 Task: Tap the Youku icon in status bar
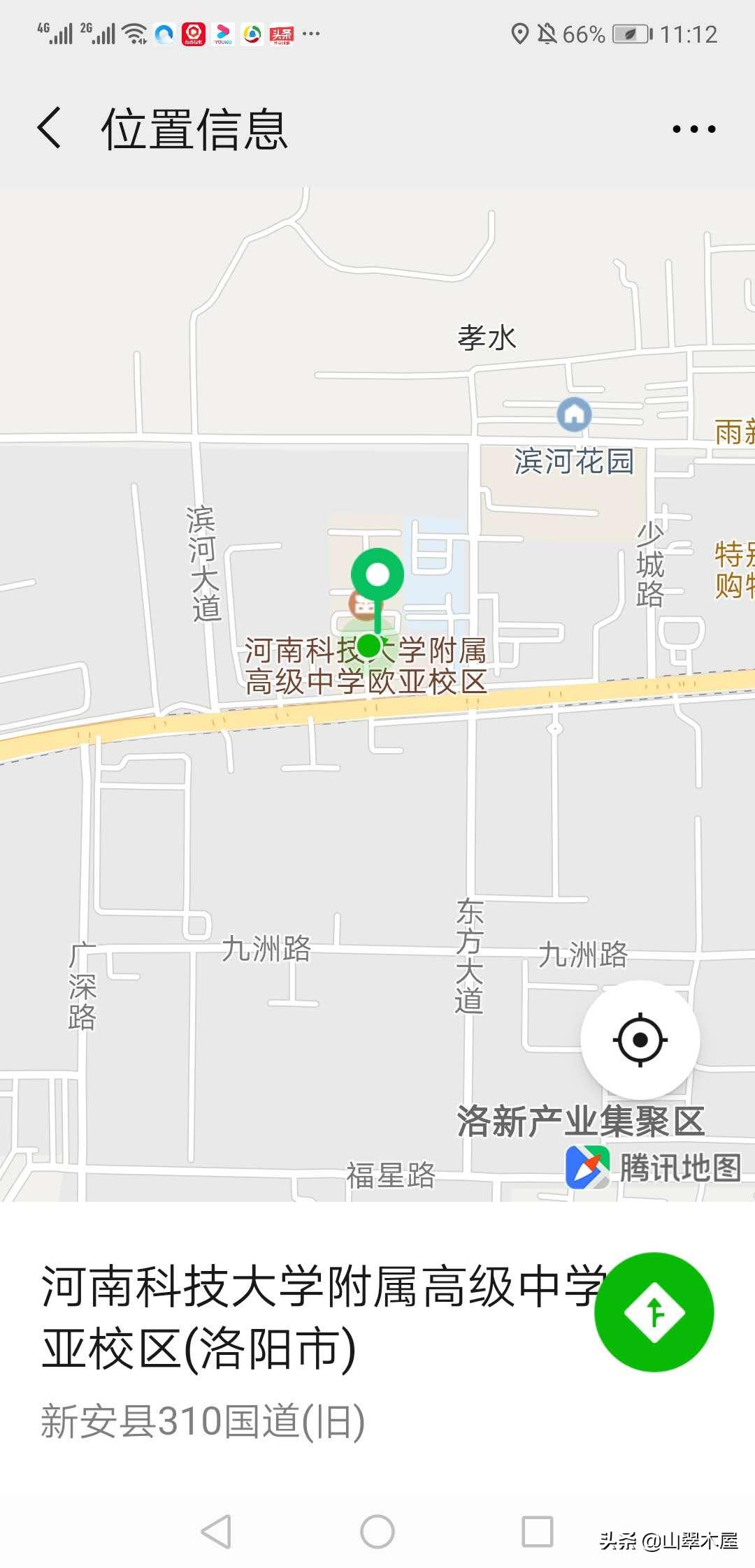click(x=224, y=31)
